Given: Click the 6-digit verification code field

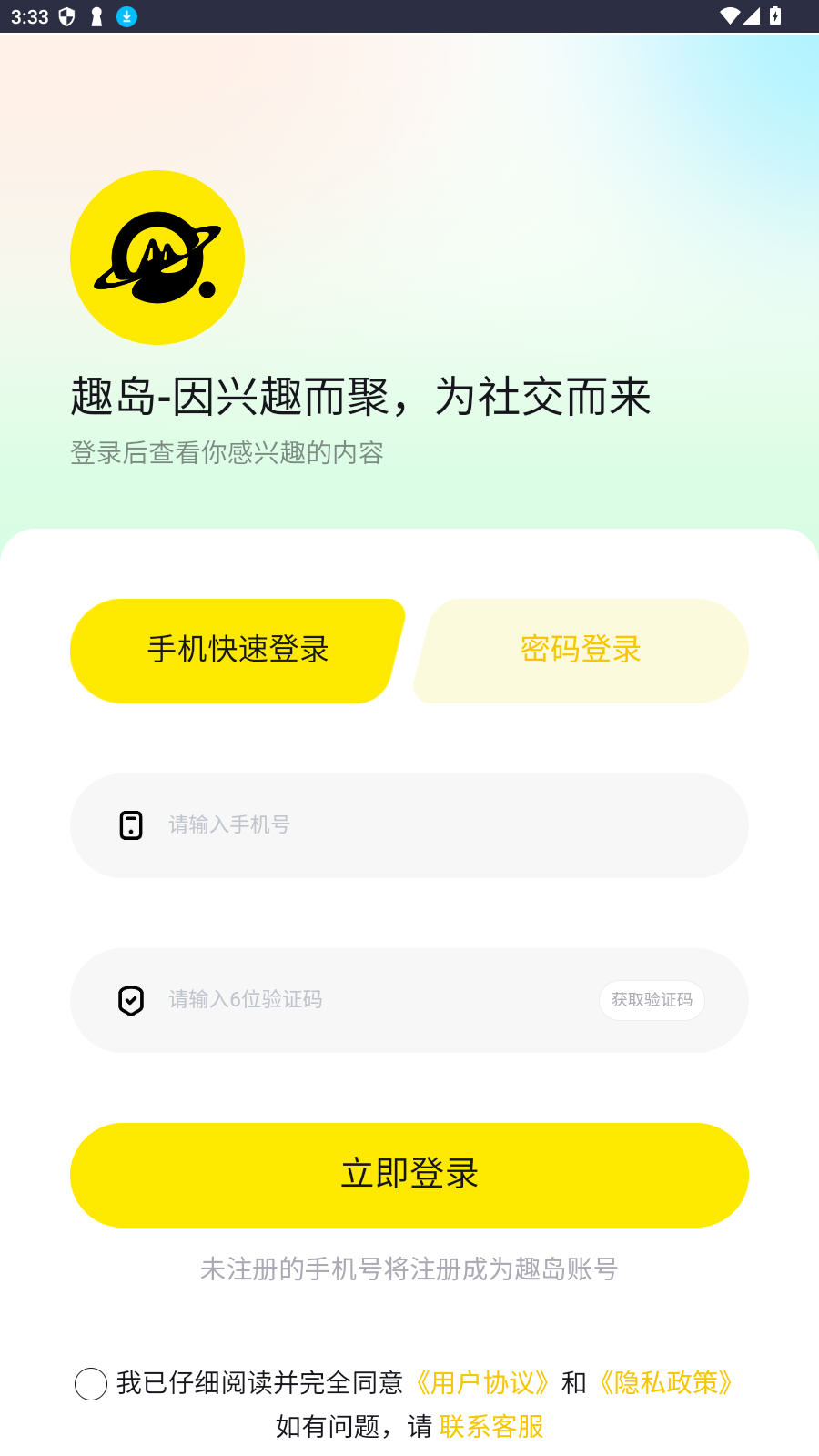Looking at the screenshot, I should 364,1000.
